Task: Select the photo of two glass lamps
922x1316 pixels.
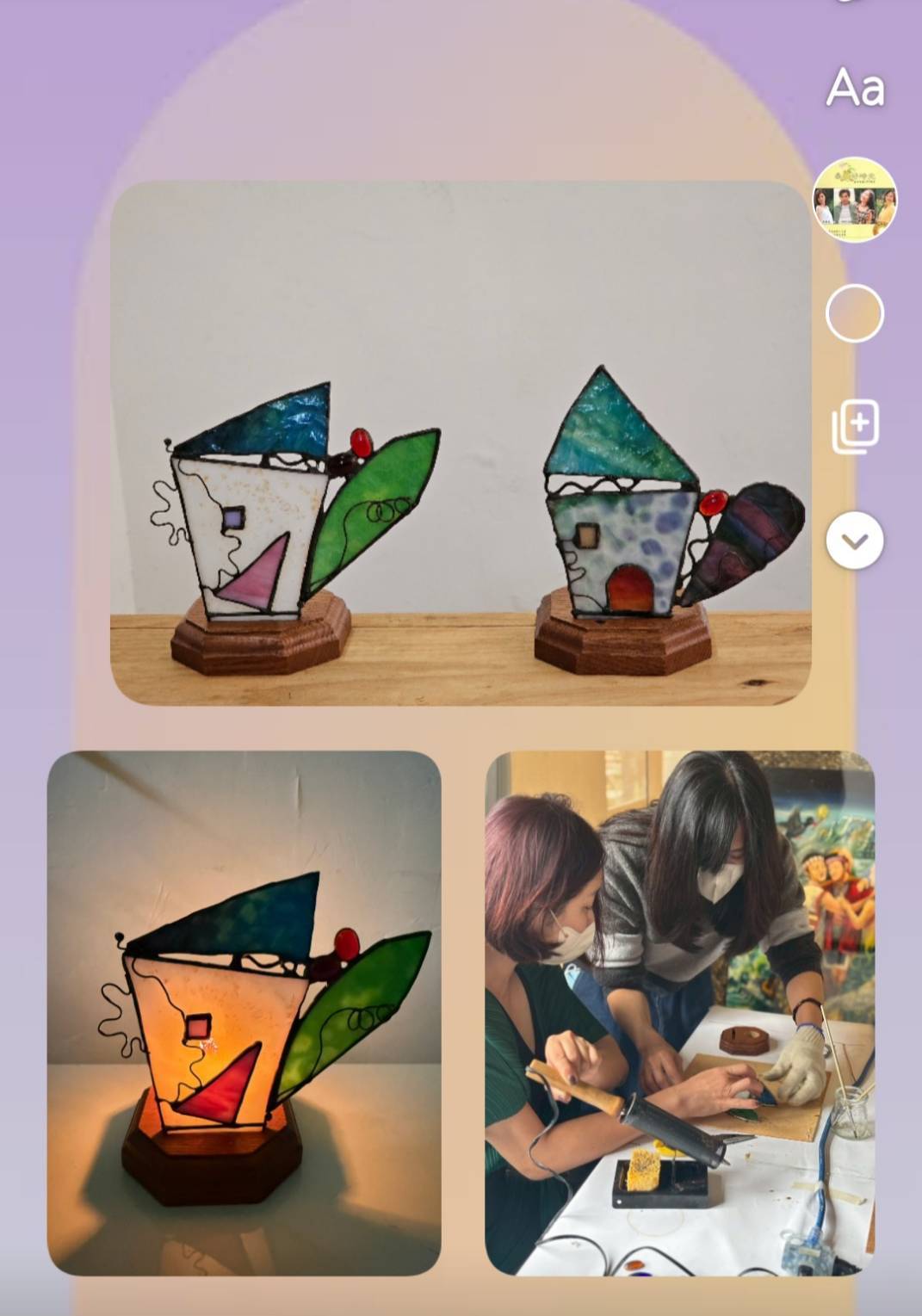Action: [x=461, y=443]
